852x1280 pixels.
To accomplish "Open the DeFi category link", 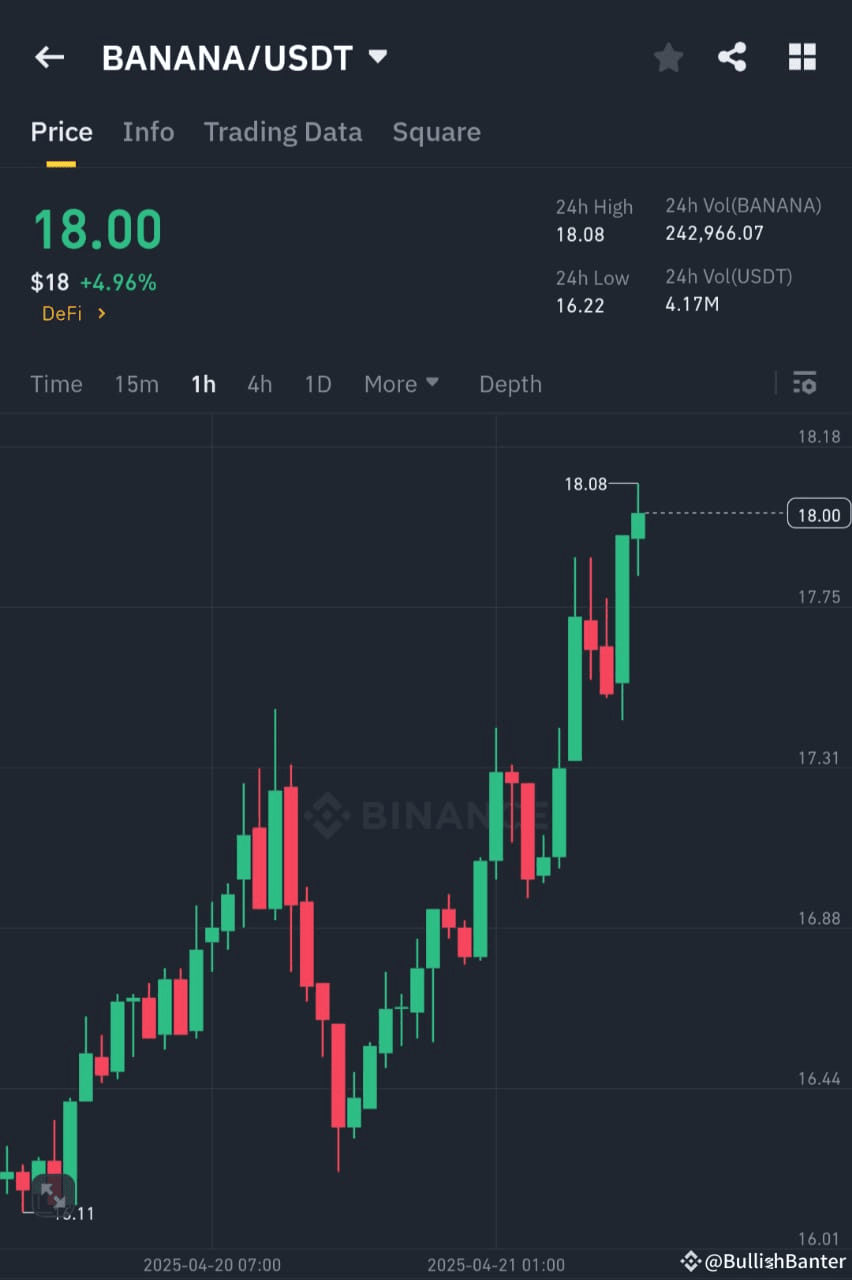I will coord(74,314).
